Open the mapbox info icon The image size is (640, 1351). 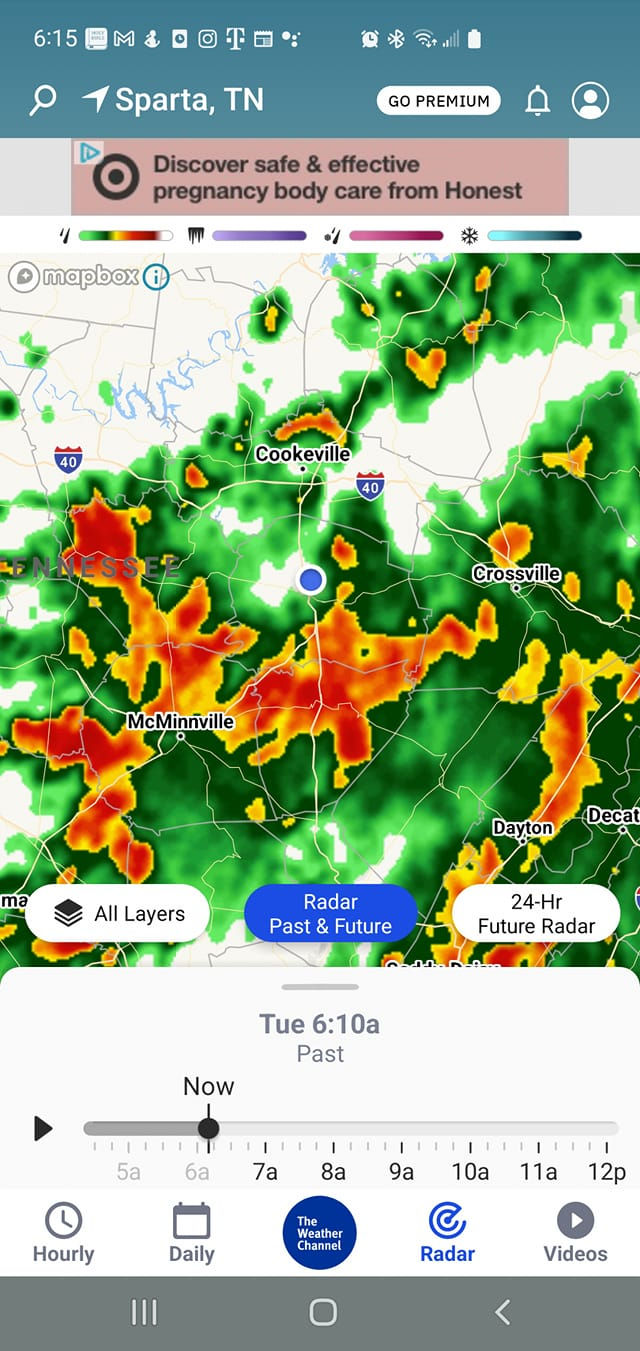pos(155,277)
